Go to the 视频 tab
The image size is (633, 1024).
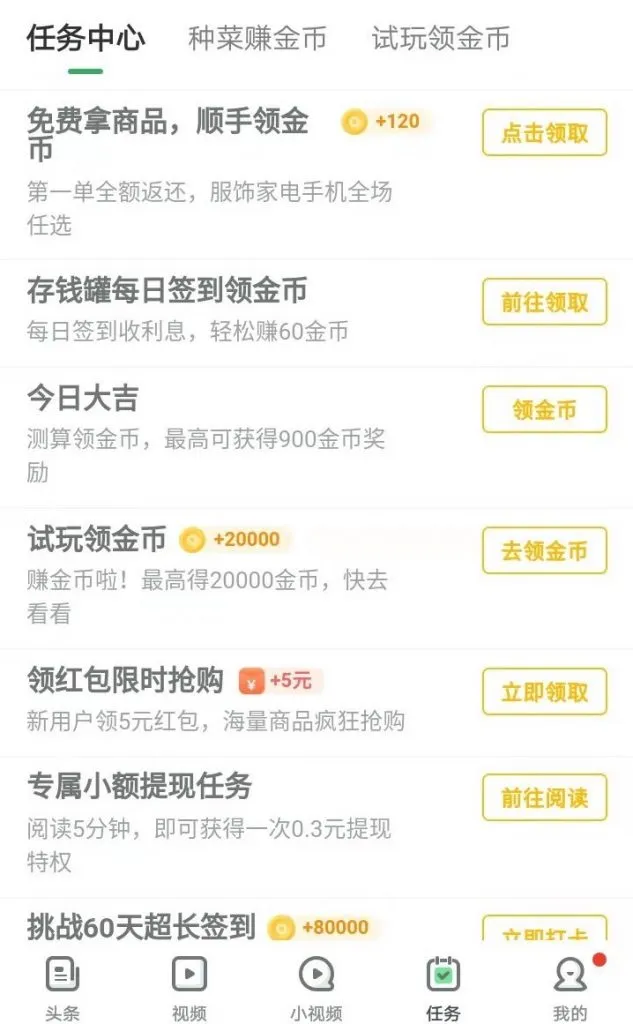pyautogui.click(x=189, y=988)
